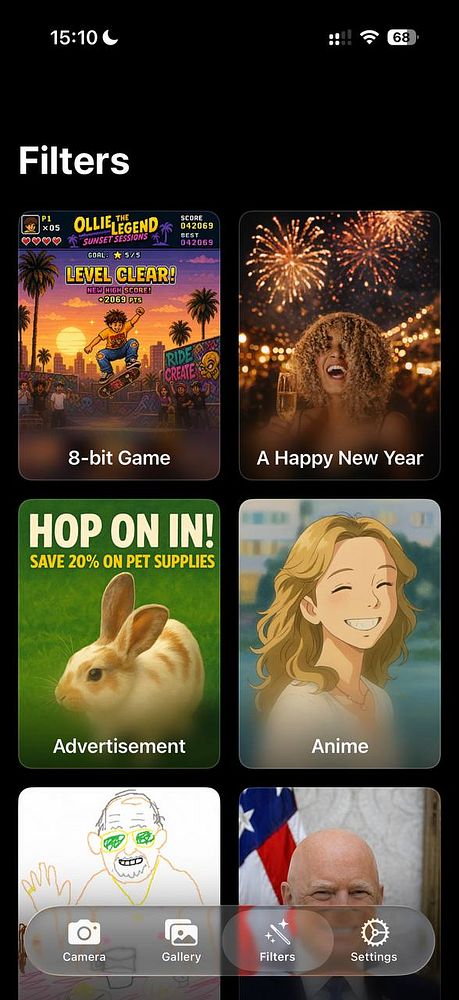Open the Settings tab
The image size is (459, 1000).
(x=374, y=941)
